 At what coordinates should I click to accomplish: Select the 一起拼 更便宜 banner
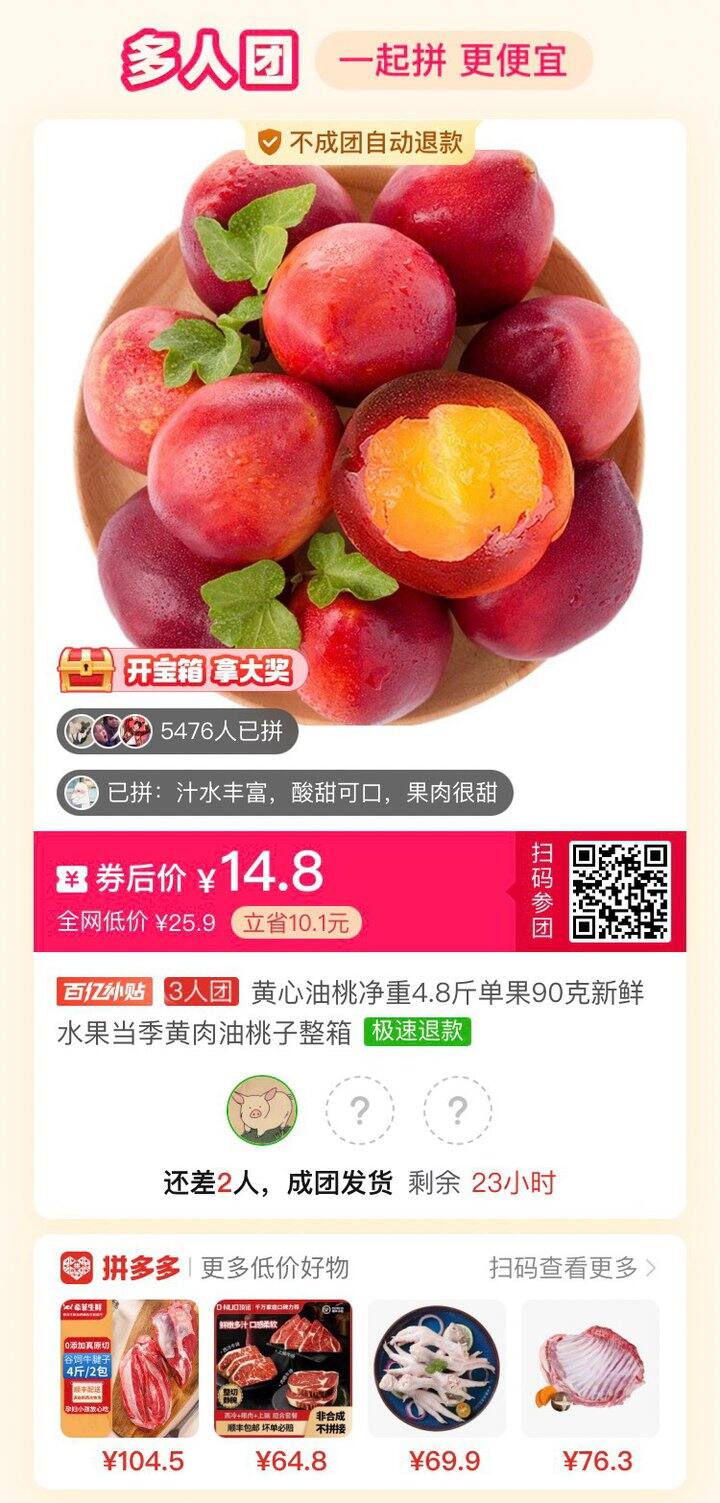point(450,60)
